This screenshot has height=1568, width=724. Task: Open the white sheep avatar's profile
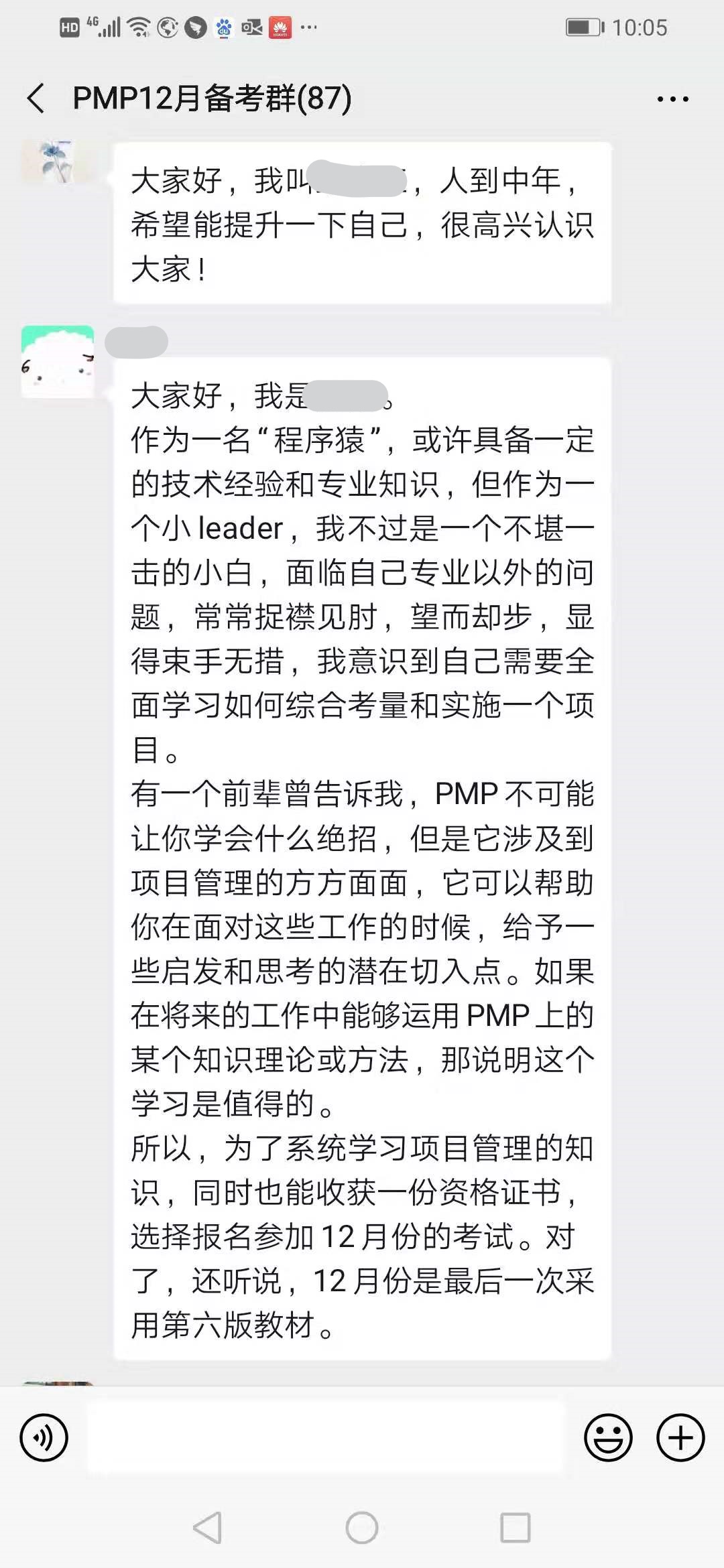point(58,362)
